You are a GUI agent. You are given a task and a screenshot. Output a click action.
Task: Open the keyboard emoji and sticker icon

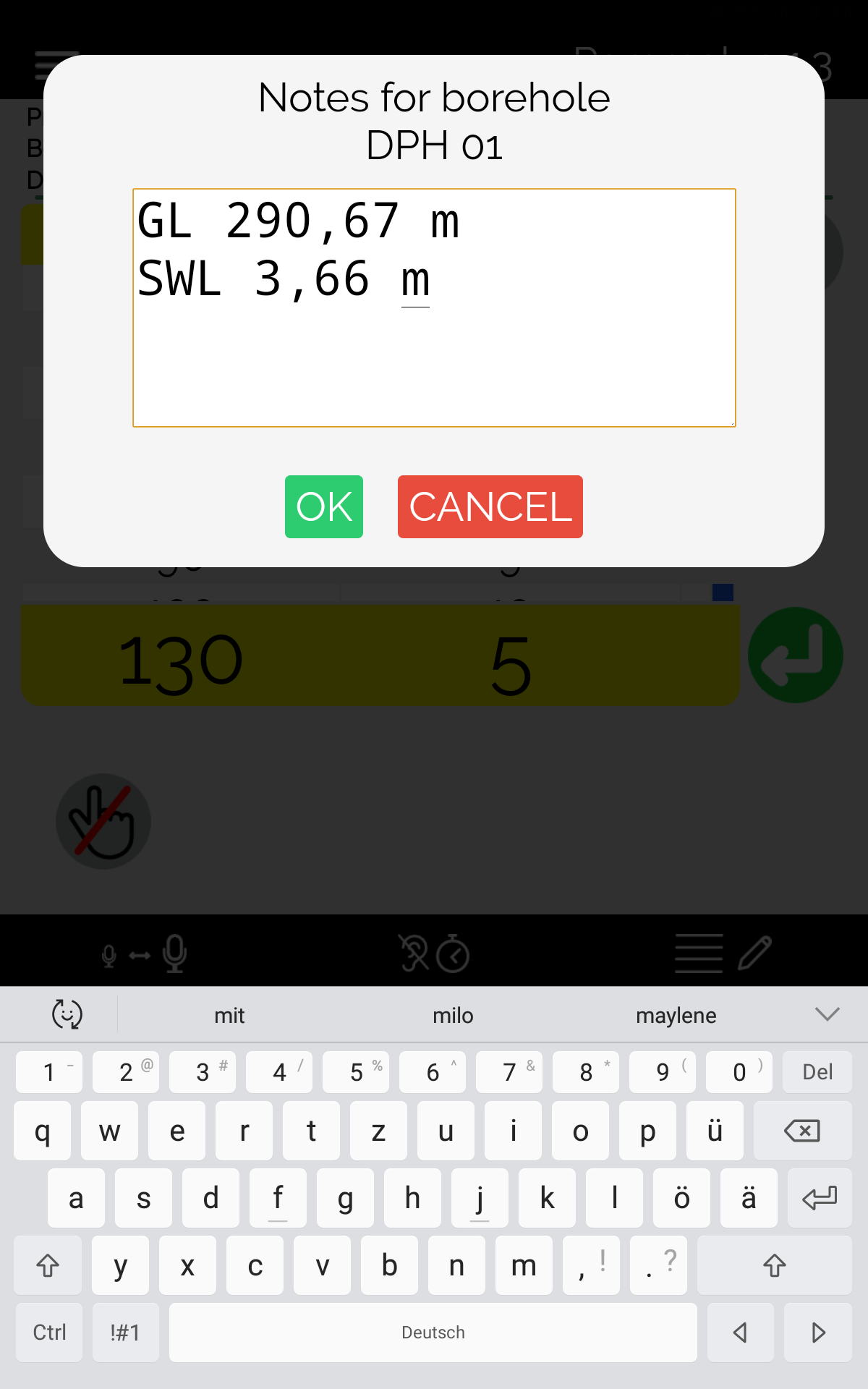coord(67,1014)
